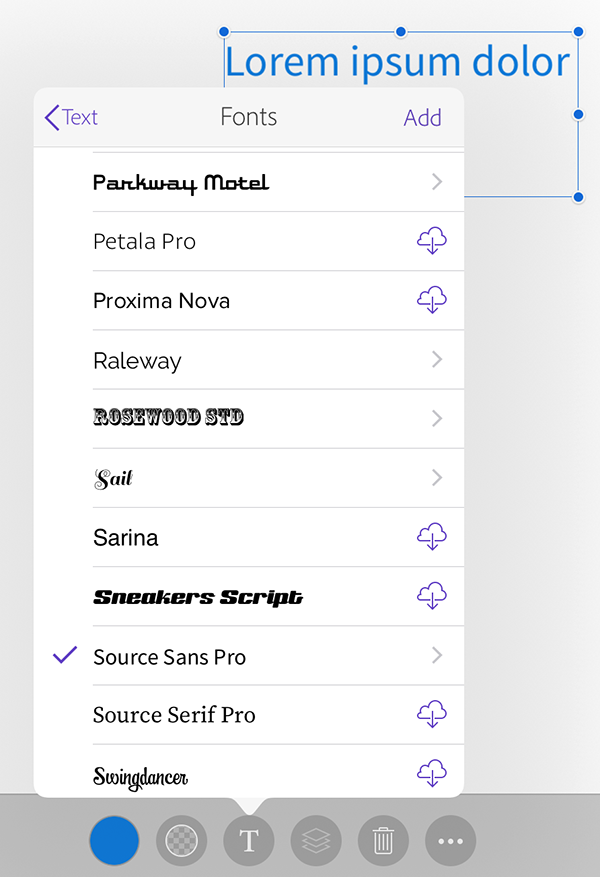
Task: Download the Petala Pro font
Action: coord(431,241)
